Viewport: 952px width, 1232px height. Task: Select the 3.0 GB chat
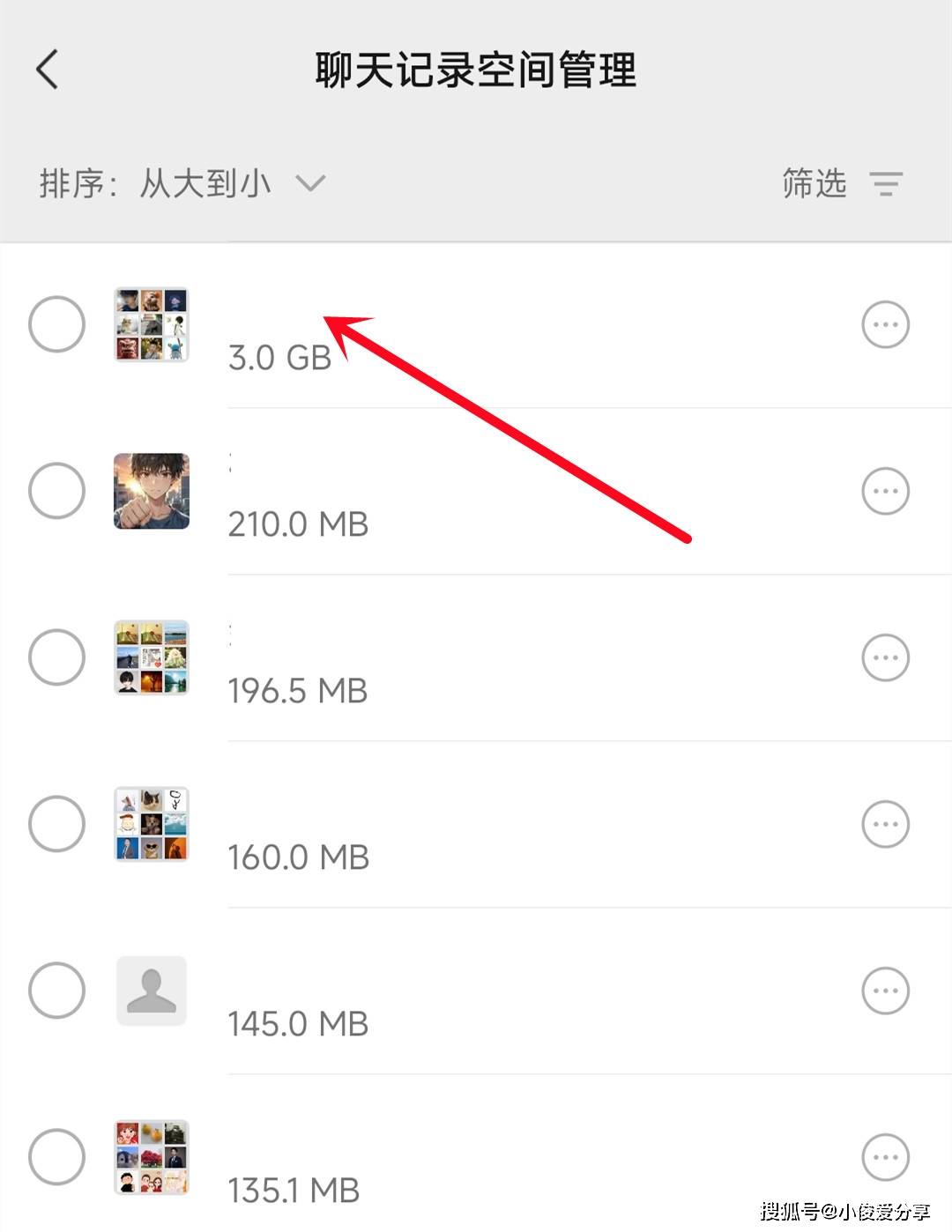[57, 324]
